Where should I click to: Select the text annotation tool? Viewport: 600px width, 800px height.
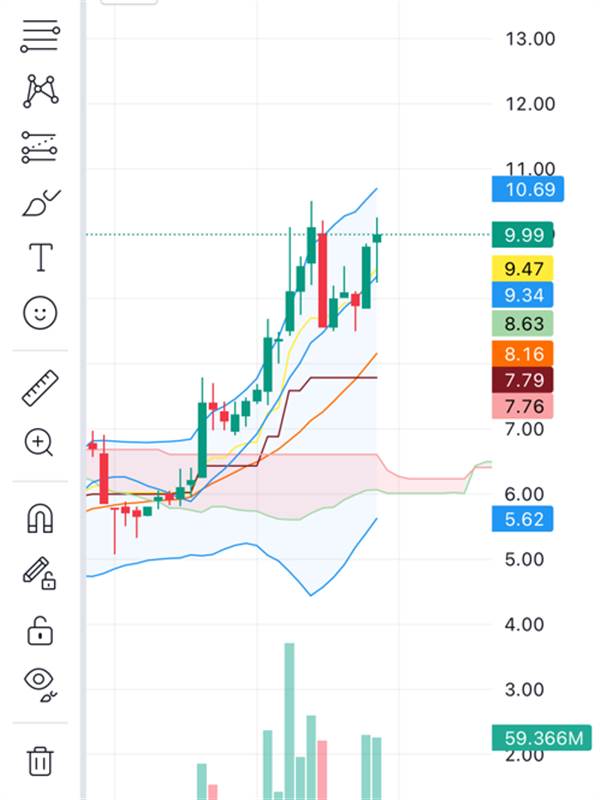coord(40,257)
